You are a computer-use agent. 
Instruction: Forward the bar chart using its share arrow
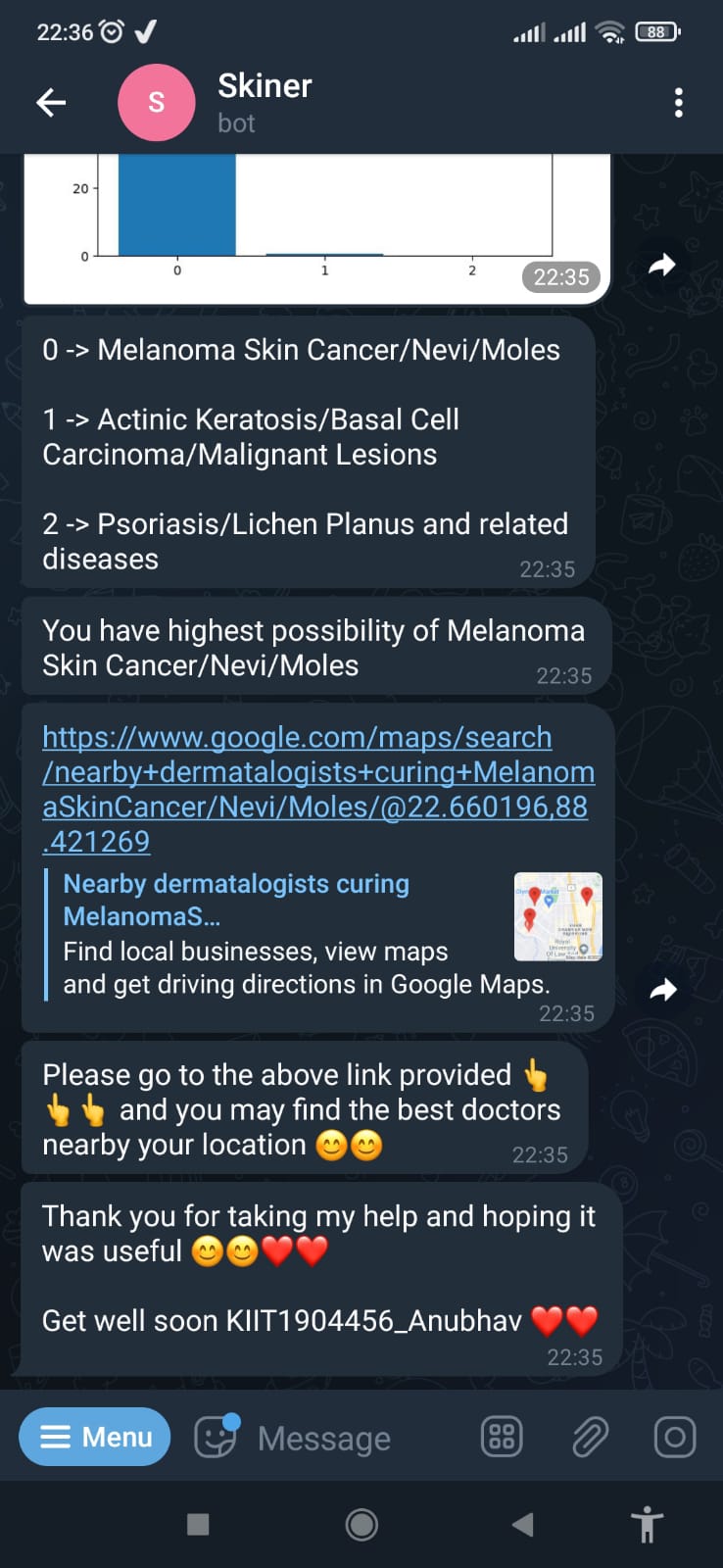(662, 265)
